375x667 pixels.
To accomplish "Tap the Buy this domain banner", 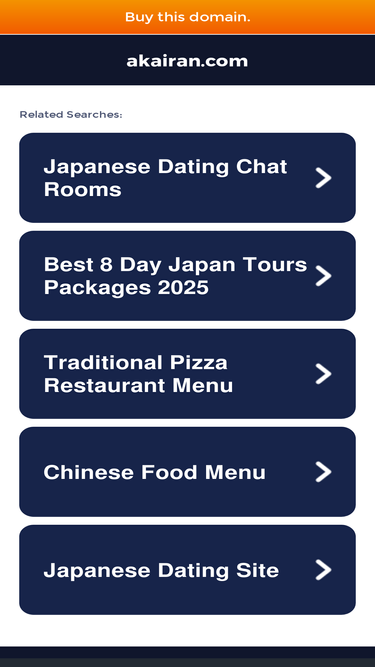I will [188, 17].
